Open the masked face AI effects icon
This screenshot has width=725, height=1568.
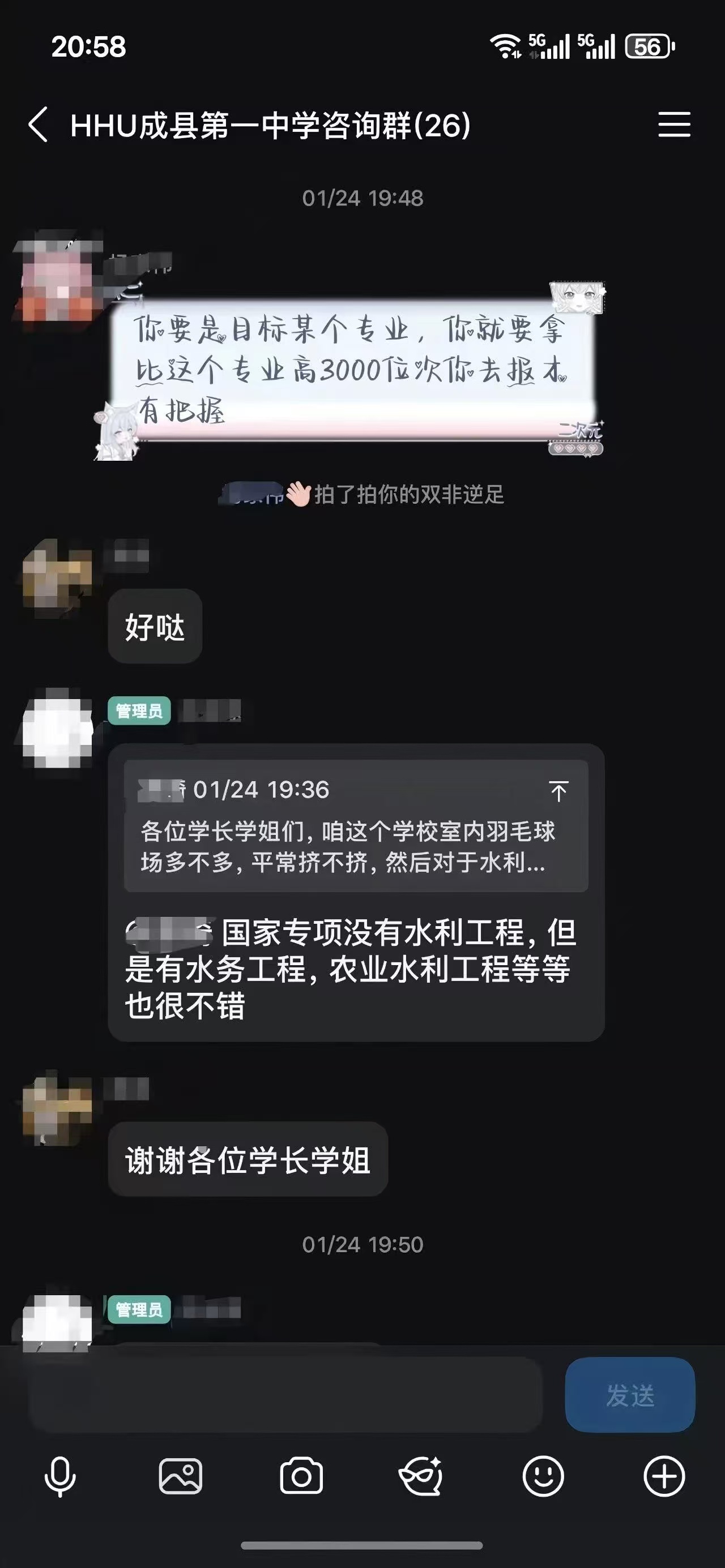click(421, 1477)
